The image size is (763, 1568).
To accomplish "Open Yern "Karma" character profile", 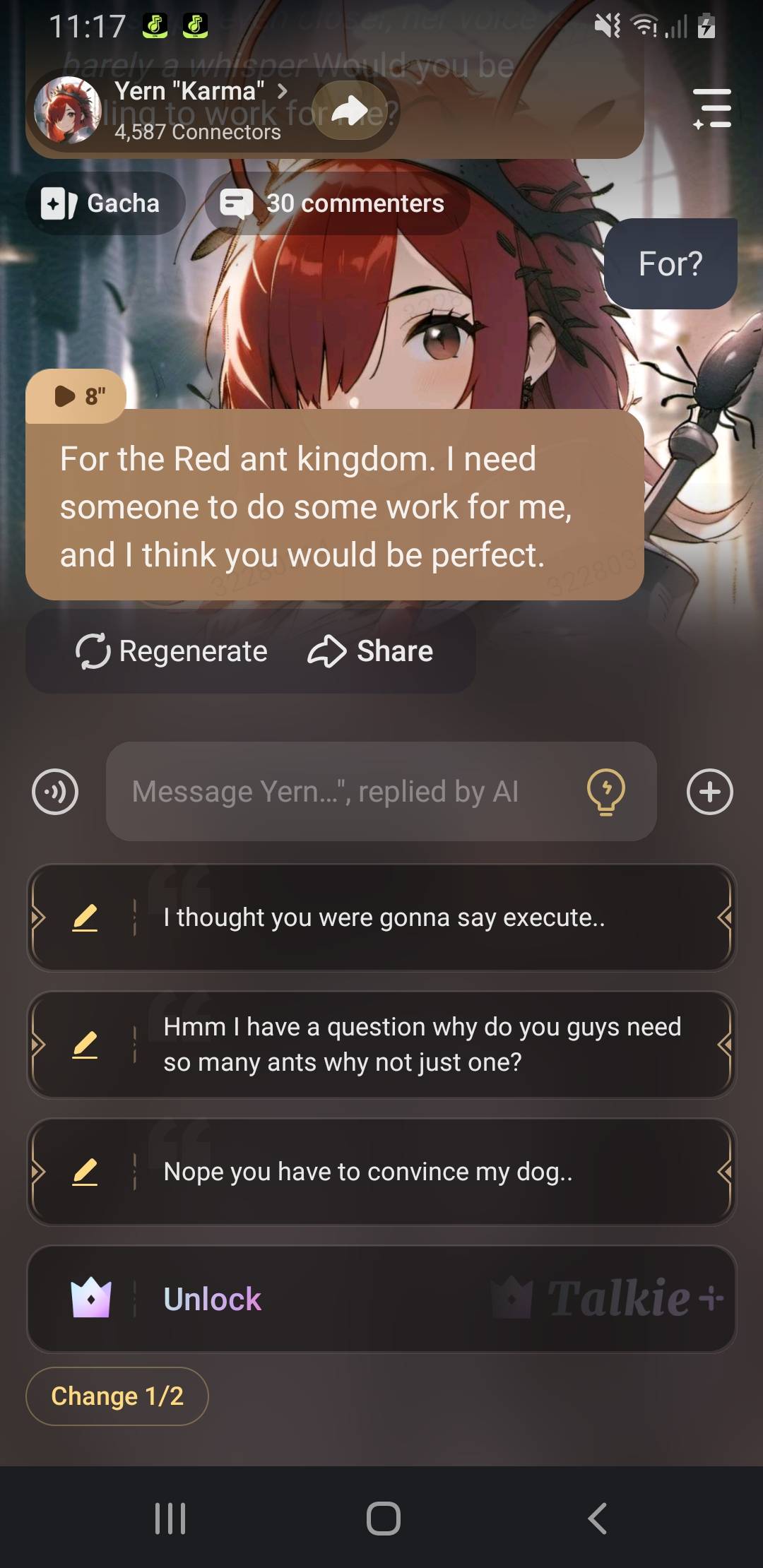I will coord(191,92).
